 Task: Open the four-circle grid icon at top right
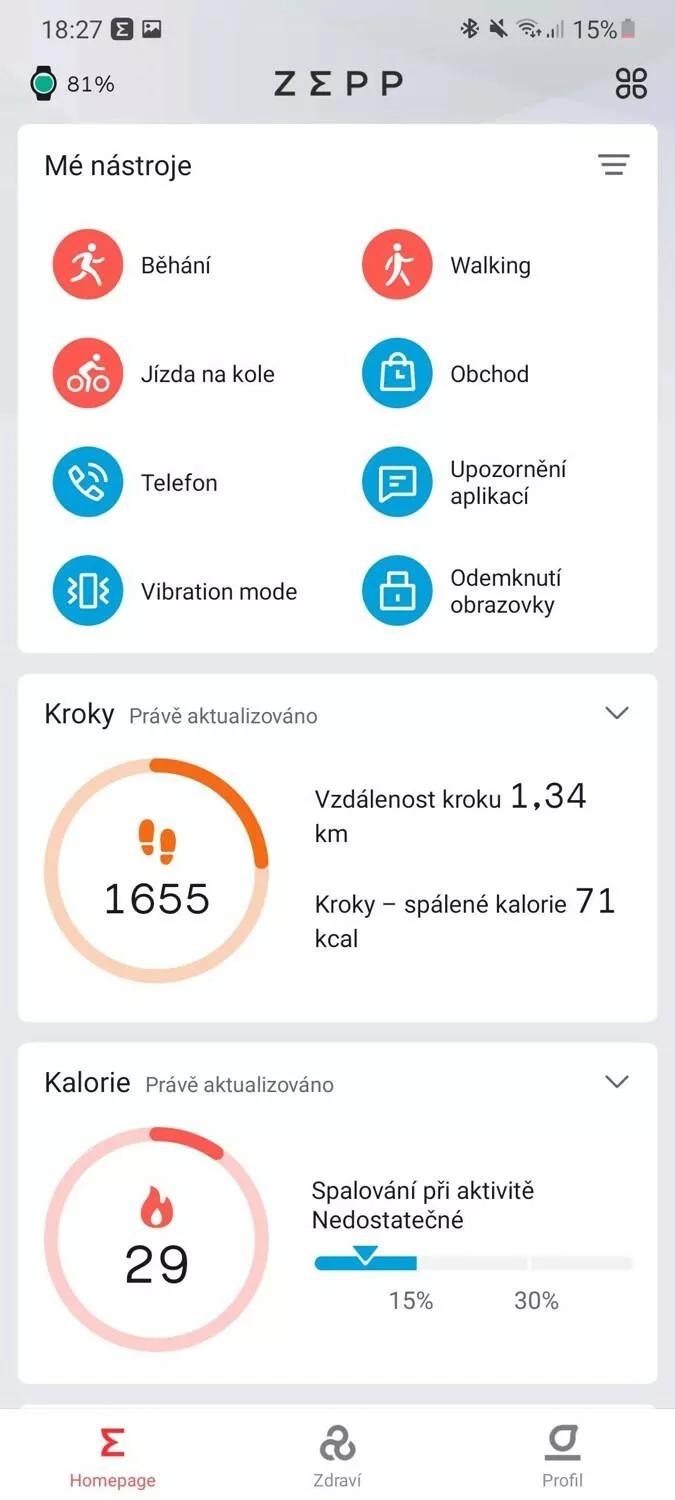tap(631, 83)
